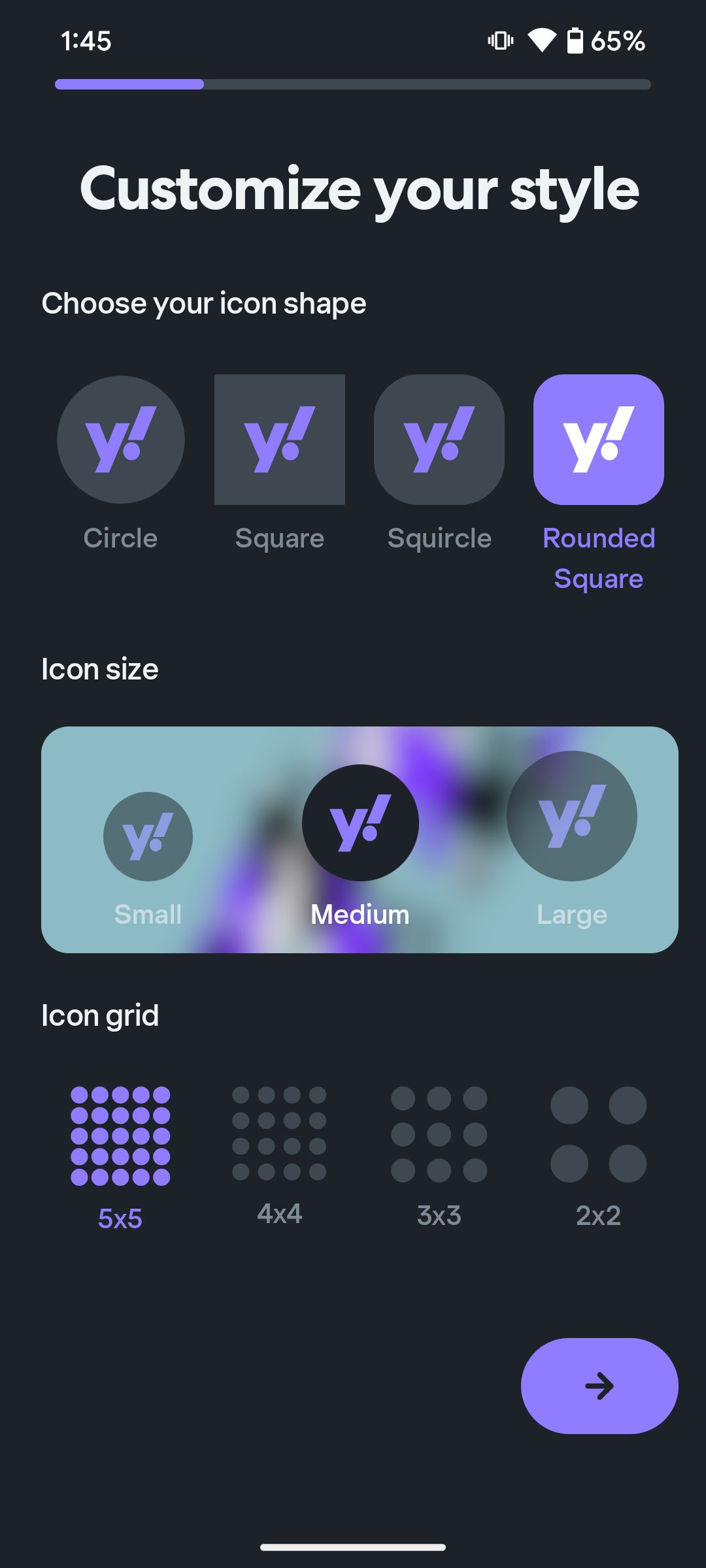This screenshot has width=706, height=1568.
Task: Click the Small size Yahoo icon preview
Action: tap(147, 836)
